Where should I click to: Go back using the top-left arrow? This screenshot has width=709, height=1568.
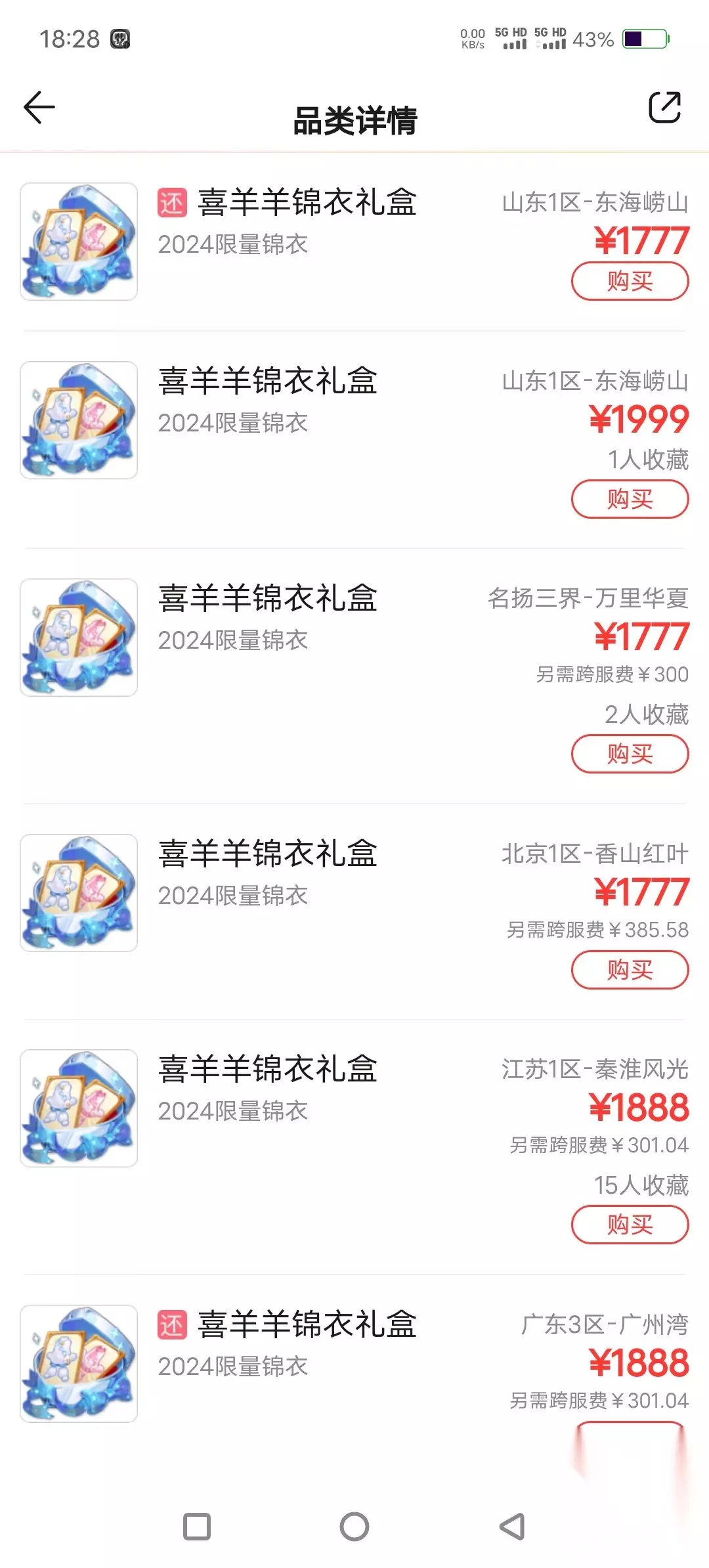click(x=39, y=108)
